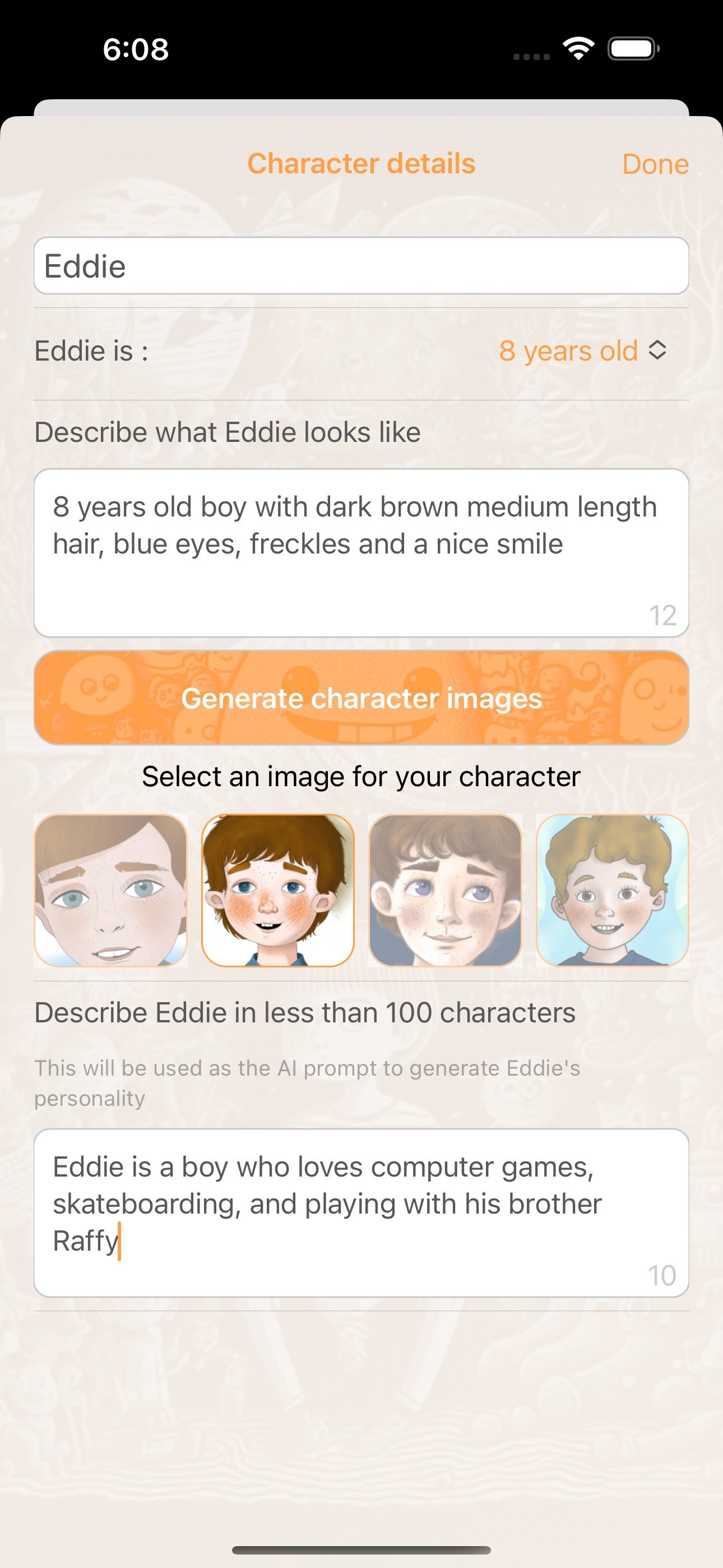Edit the personality description text box
This screenshot has height=1568, width=723.
[x=361, y=1212]
